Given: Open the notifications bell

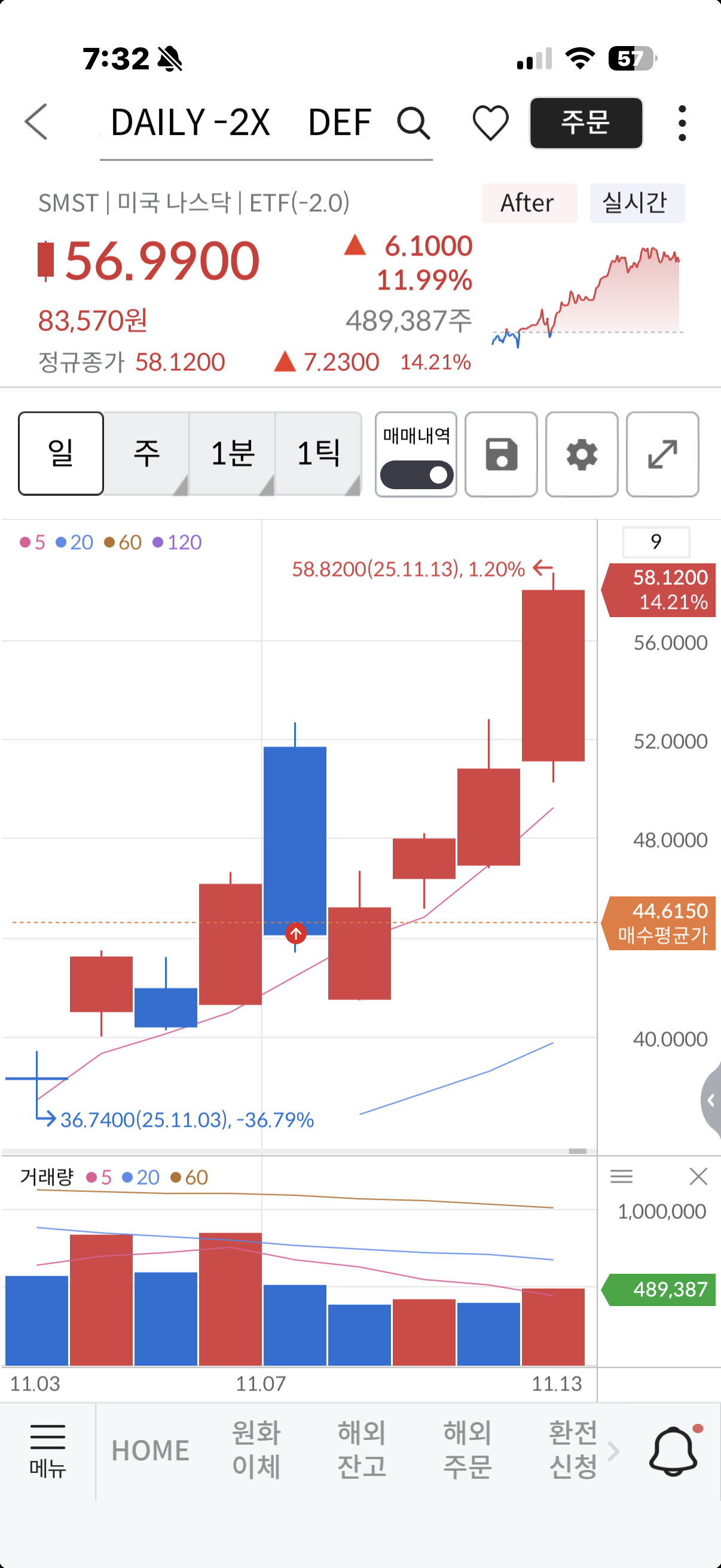Looking at the screenshot, I should 674,1450.
